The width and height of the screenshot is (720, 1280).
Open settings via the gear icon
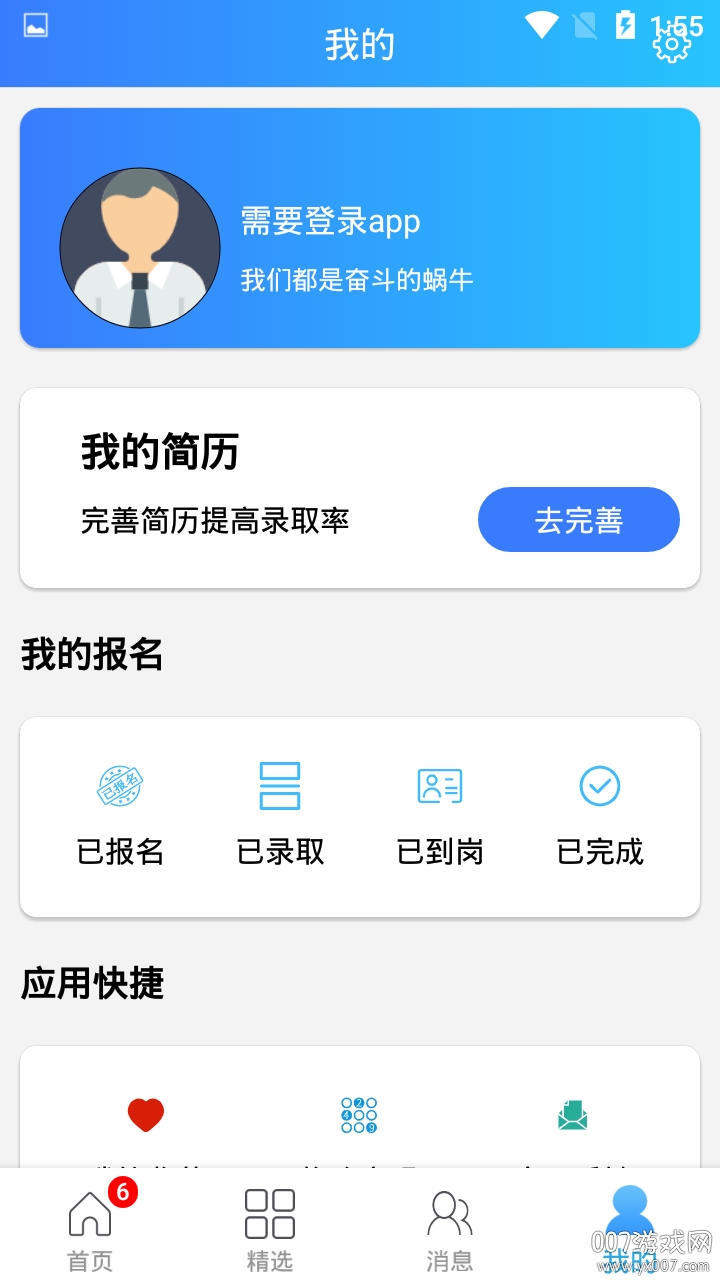(671, 44)
